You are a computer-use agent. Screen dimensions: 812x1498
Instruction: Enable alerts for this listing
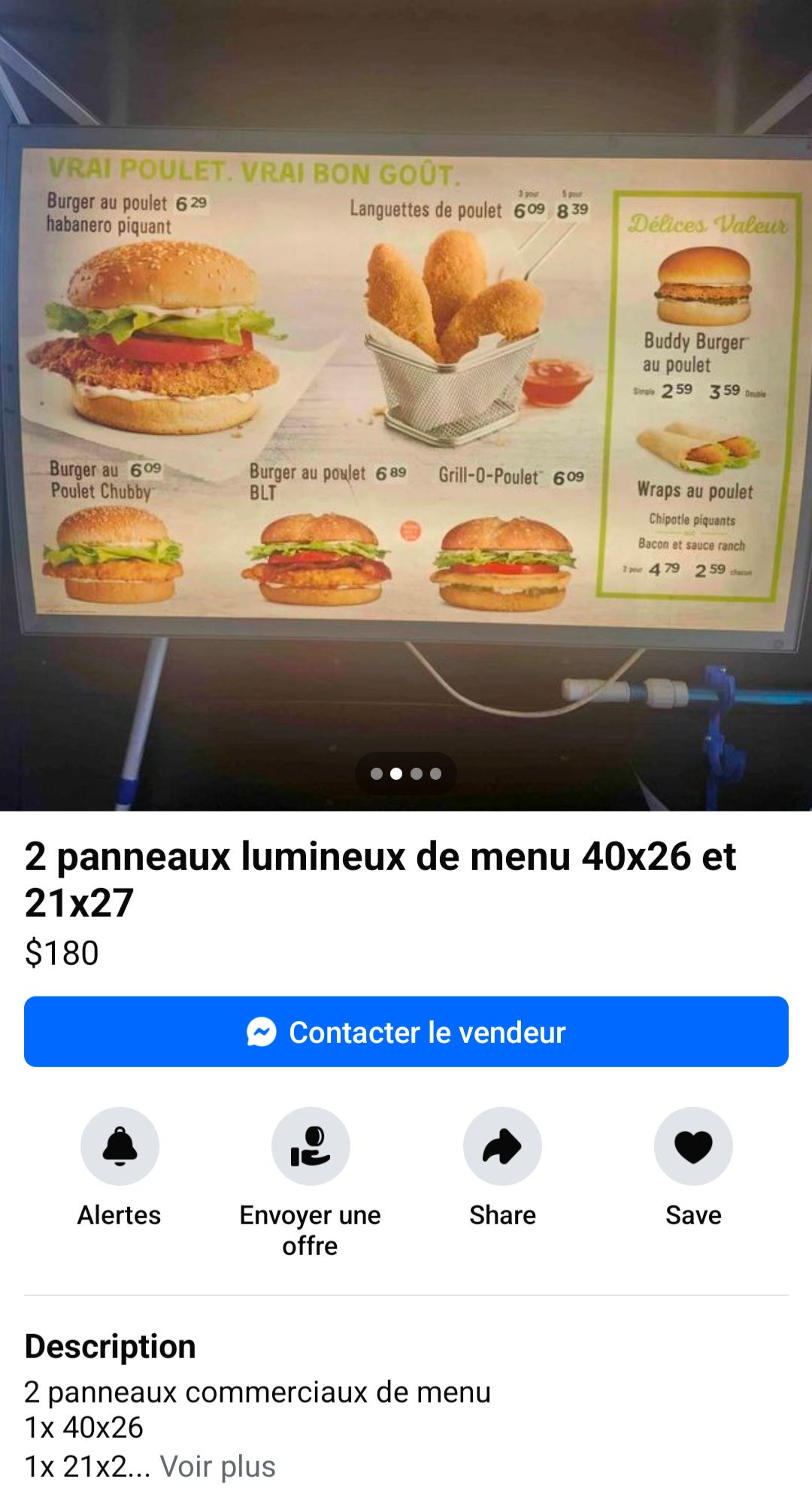(119, 1145)
